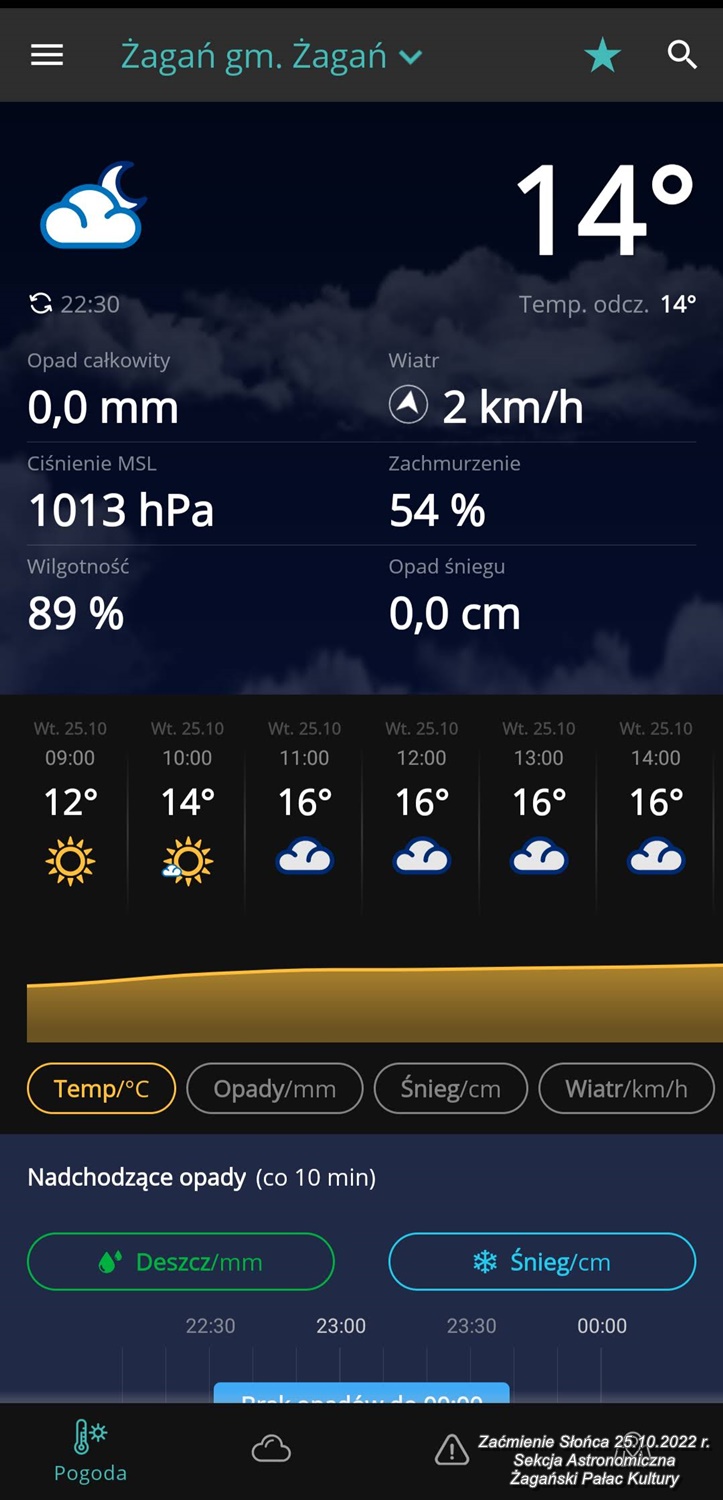The image size is (723, 1500).
Task: Select Deszcz/mm for upcoming precipitation
Action: click(x=181, y=1261)
